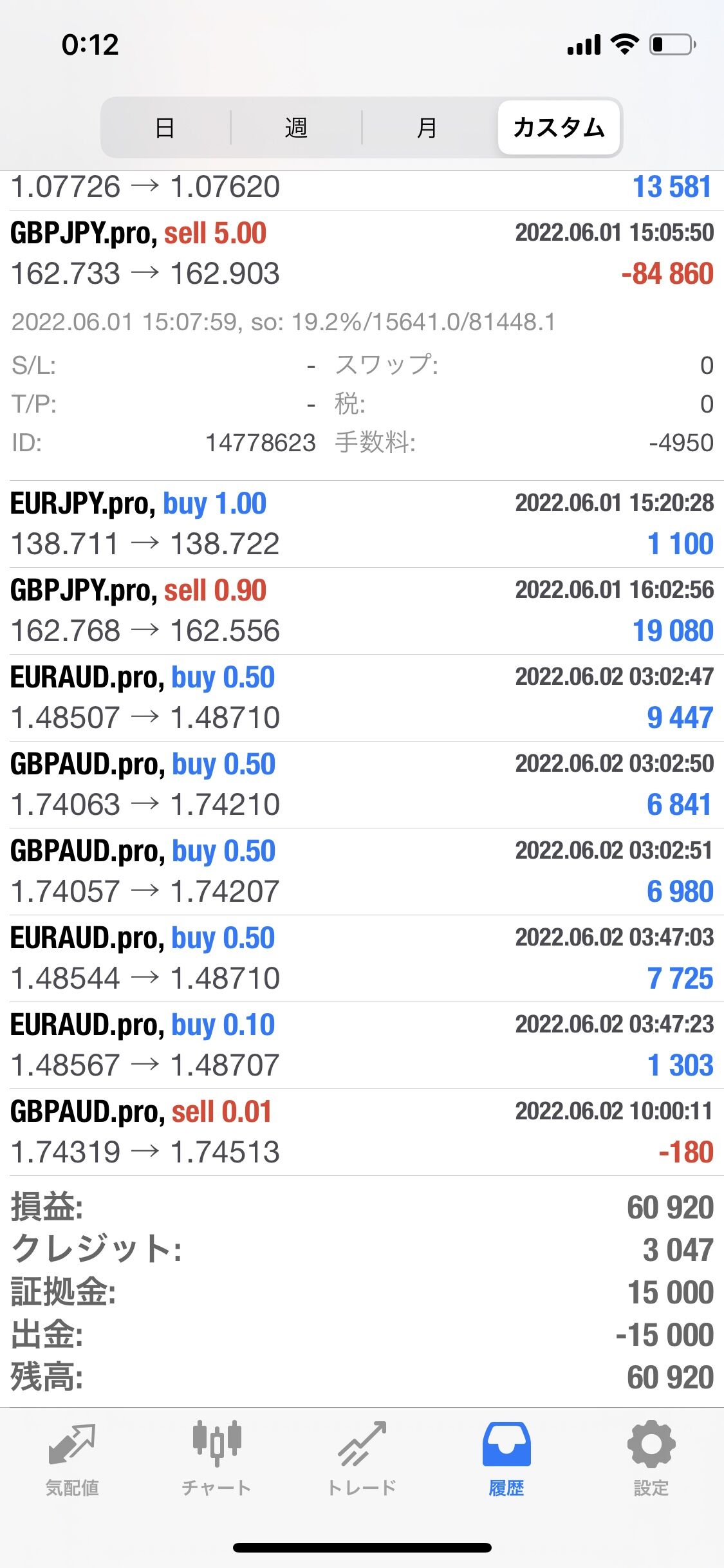Select the 週 (week) period tab

coord(296,127)
